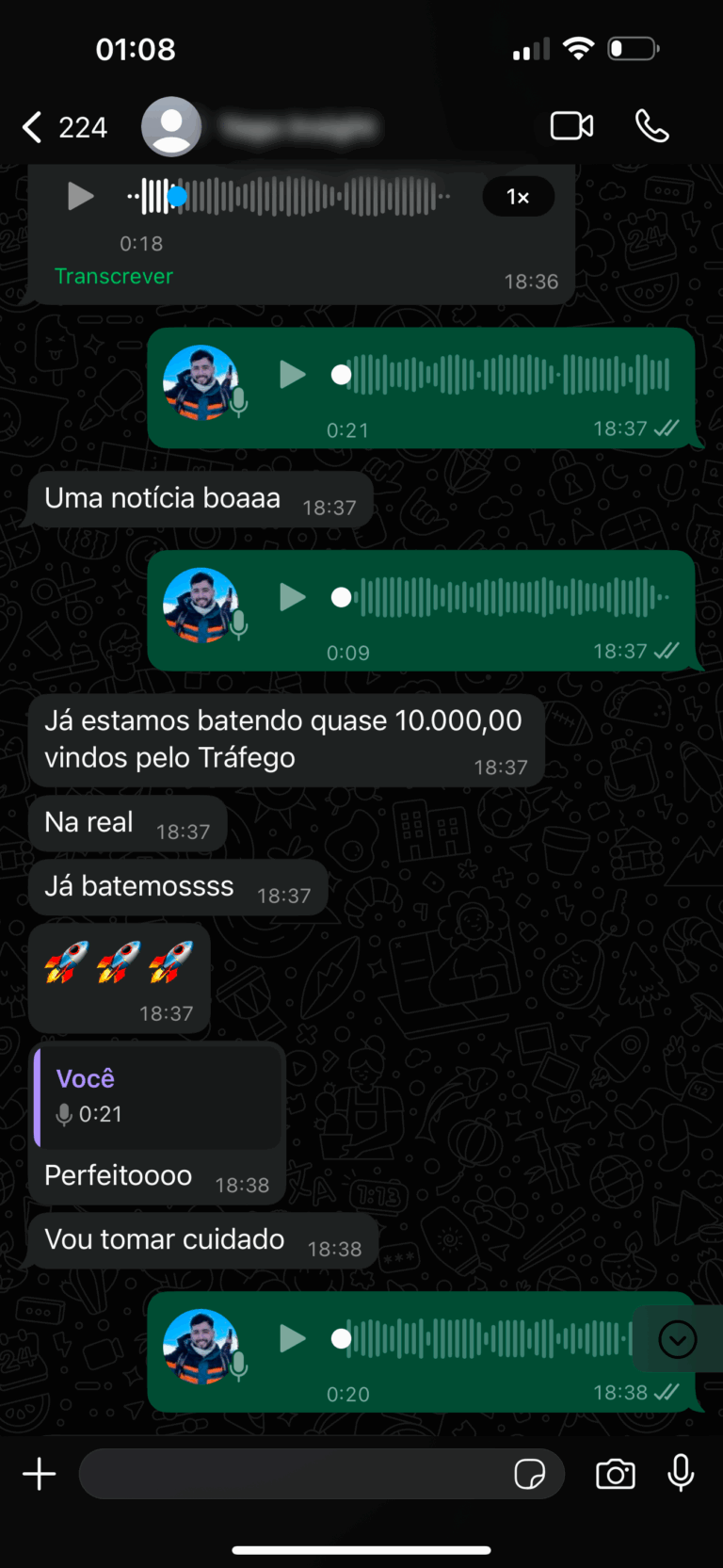
Task: Change playback speed from 1x
Action: [x=518, y=197]
